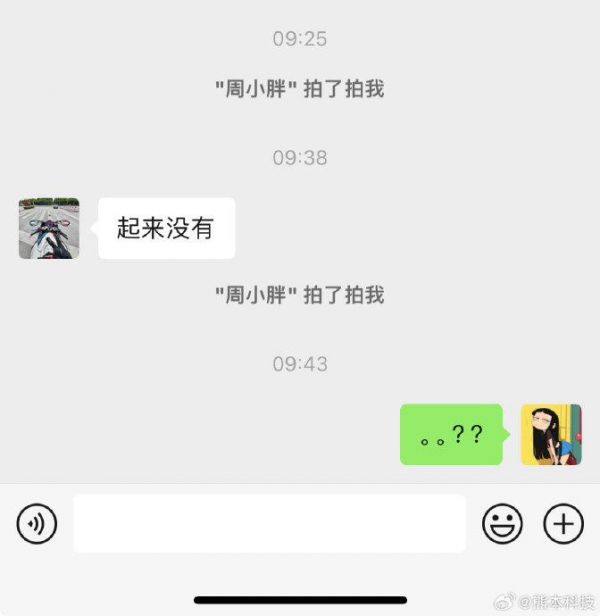The height and width of the screenshot is (616, 600).
Task: Open the sender's motorcycle avatar profile
Action: (49, 228)
